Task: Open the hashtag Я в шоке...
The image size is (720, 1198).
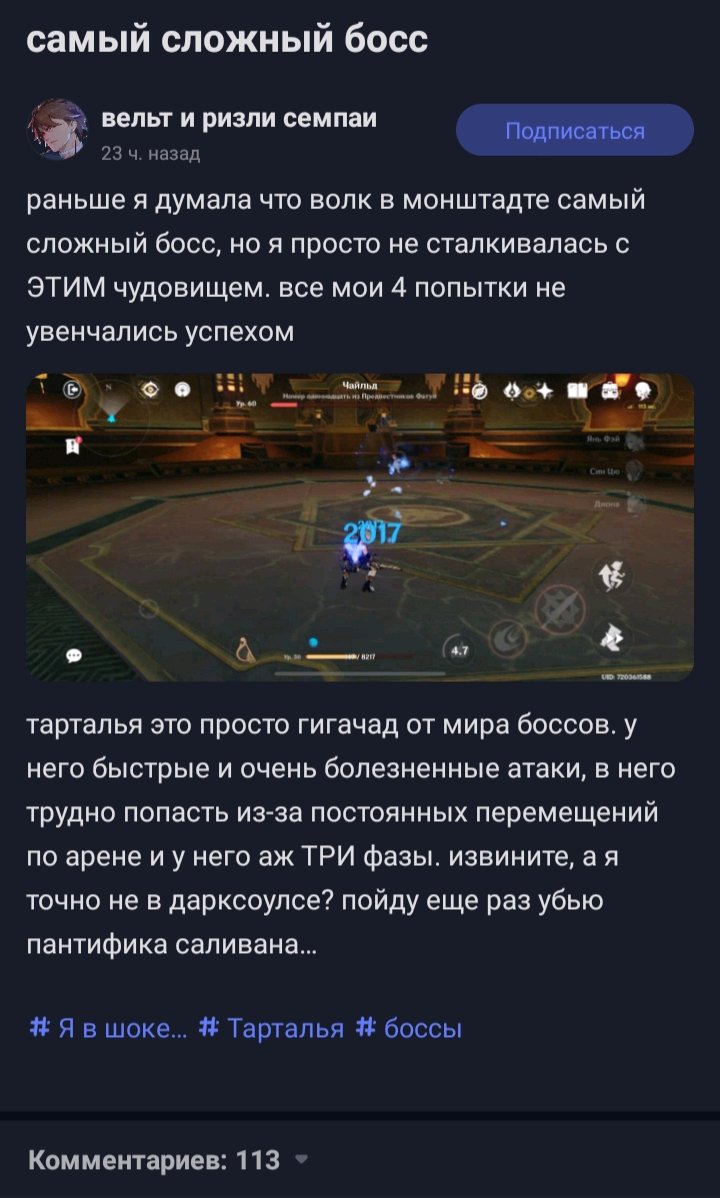Action: click(x=108, y=1028)
